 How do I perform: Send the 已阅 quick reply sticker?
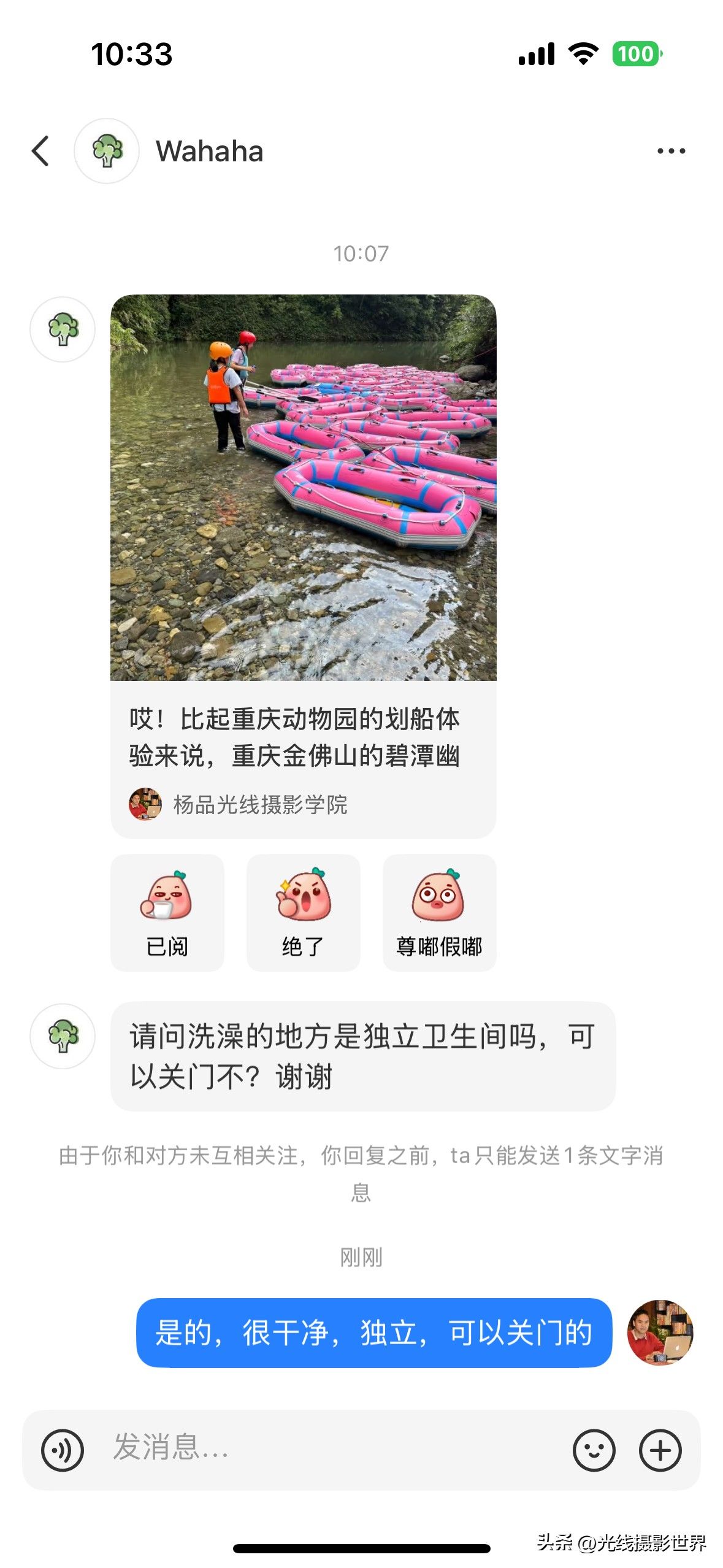coord(167,912)
